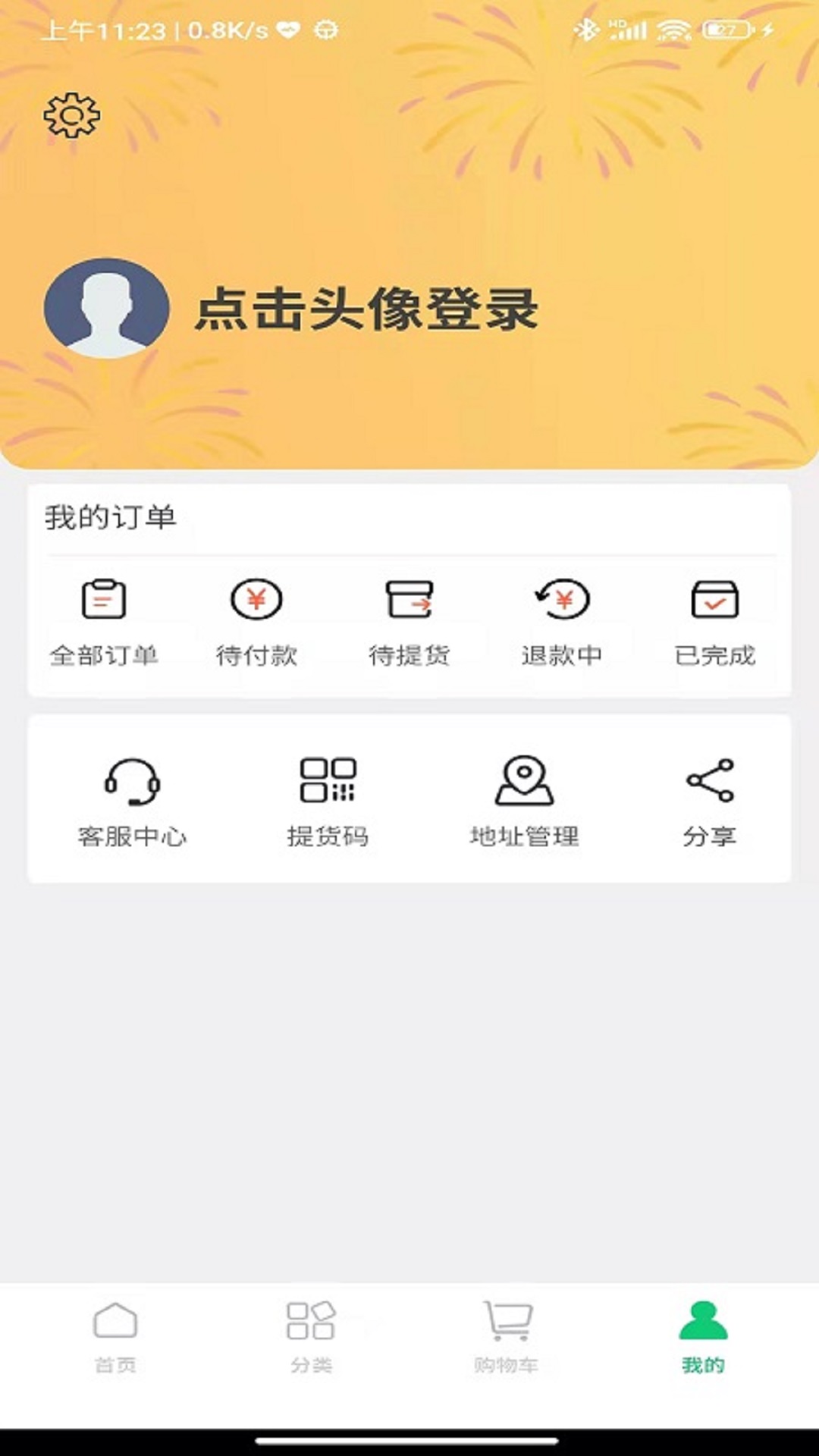Open the settings gear icon
The image size is (819, 1456).
pos(71,115)
